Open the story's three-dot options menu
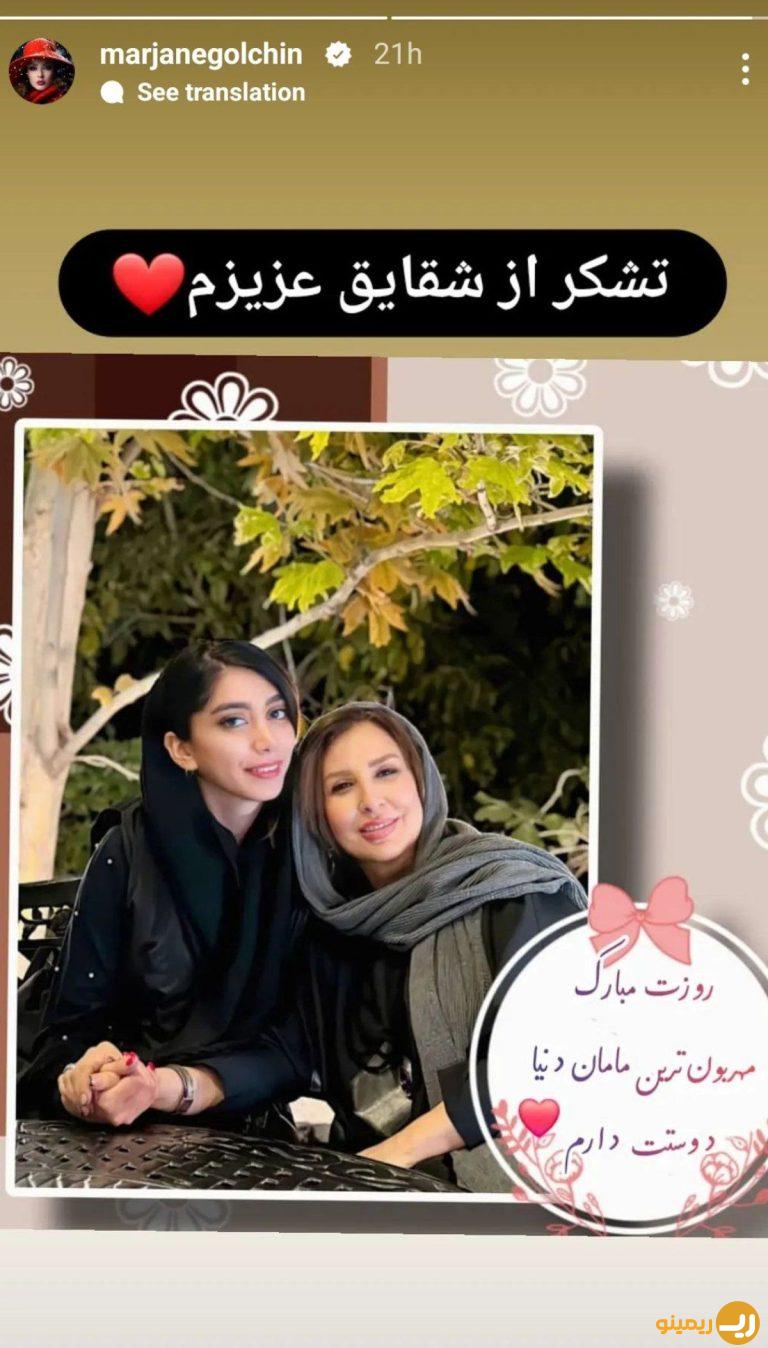Viewport: 768px width, 1348px height. pos(745,69)
